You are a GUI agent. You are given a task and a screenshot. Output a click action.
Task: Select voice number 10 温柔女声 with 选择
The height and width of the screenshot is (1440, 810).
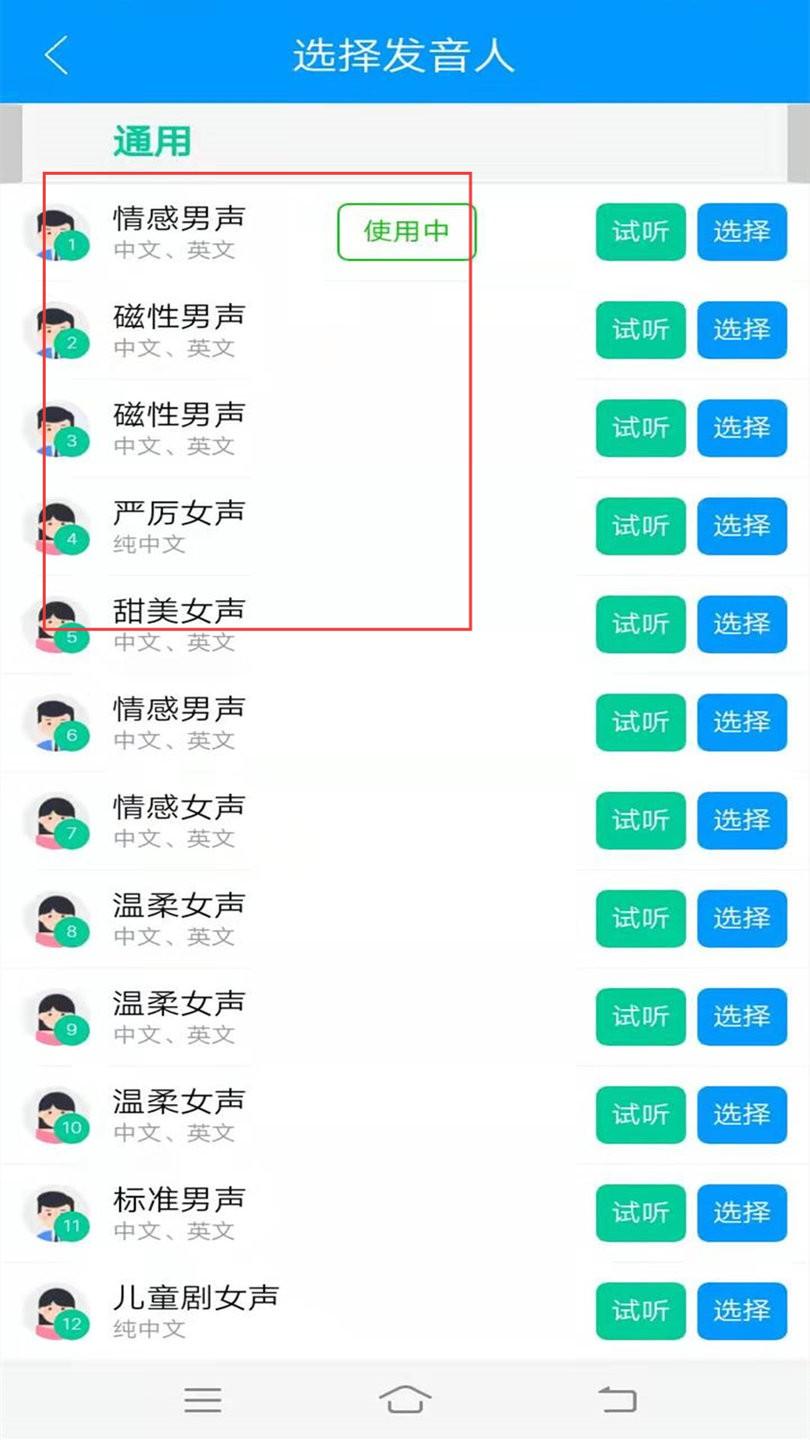(x=742, y=1114)
